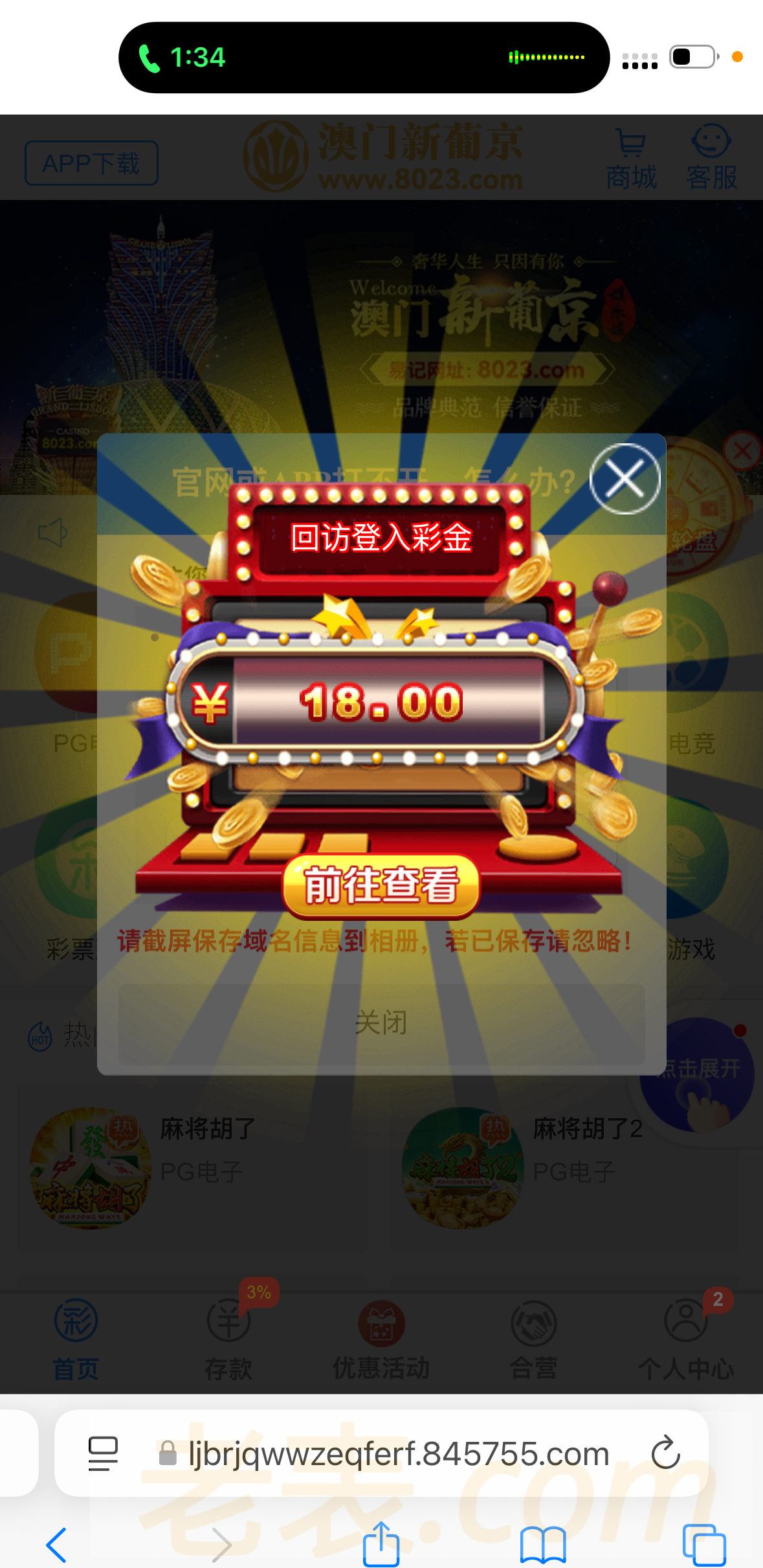763x1568 pixels.
Task: Go back in Safari
Action: (x=57, y=1545)
